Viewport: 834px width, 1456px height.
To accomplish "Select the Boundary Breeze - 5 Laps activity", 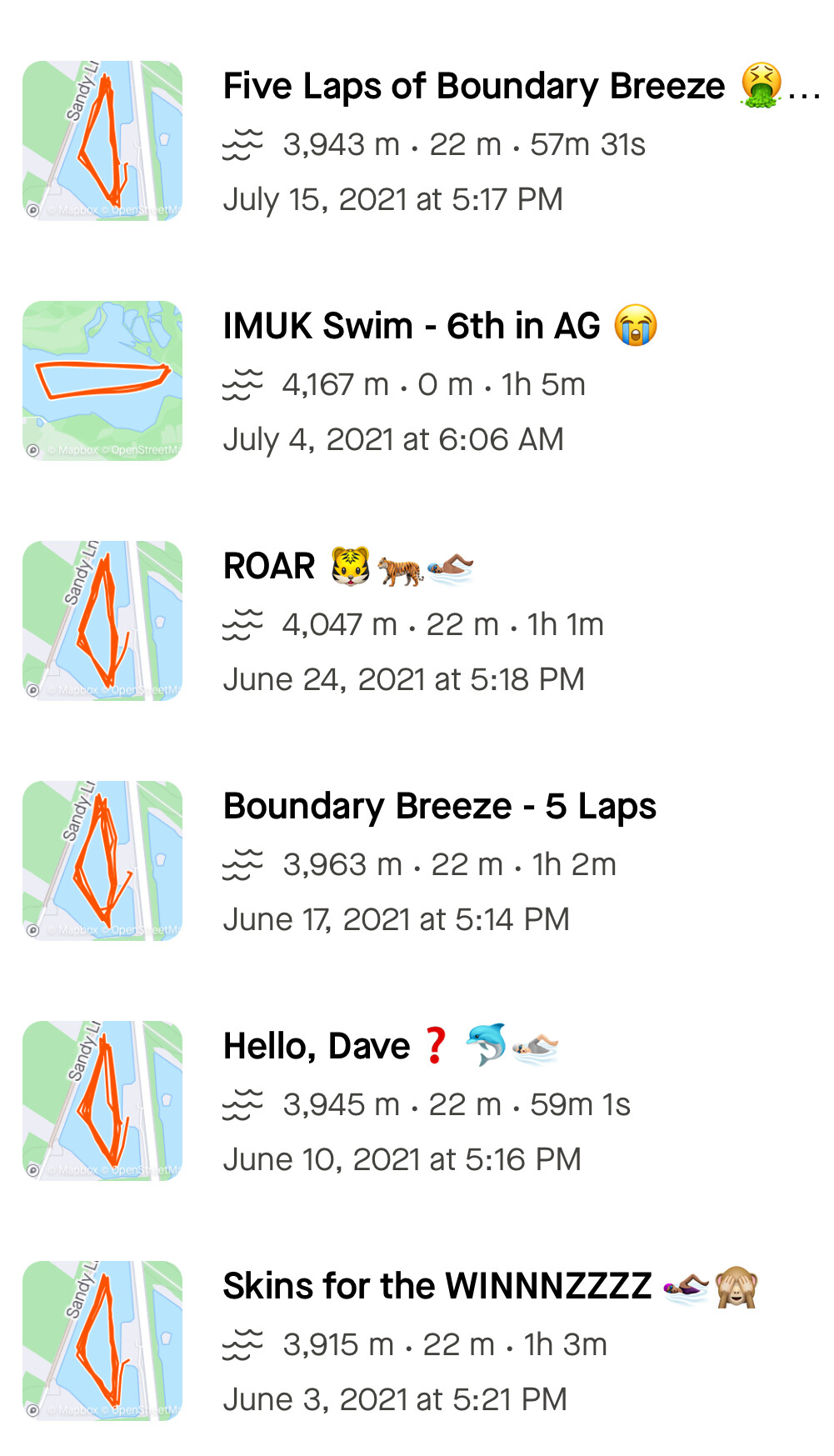I will [x=439, y=807].
